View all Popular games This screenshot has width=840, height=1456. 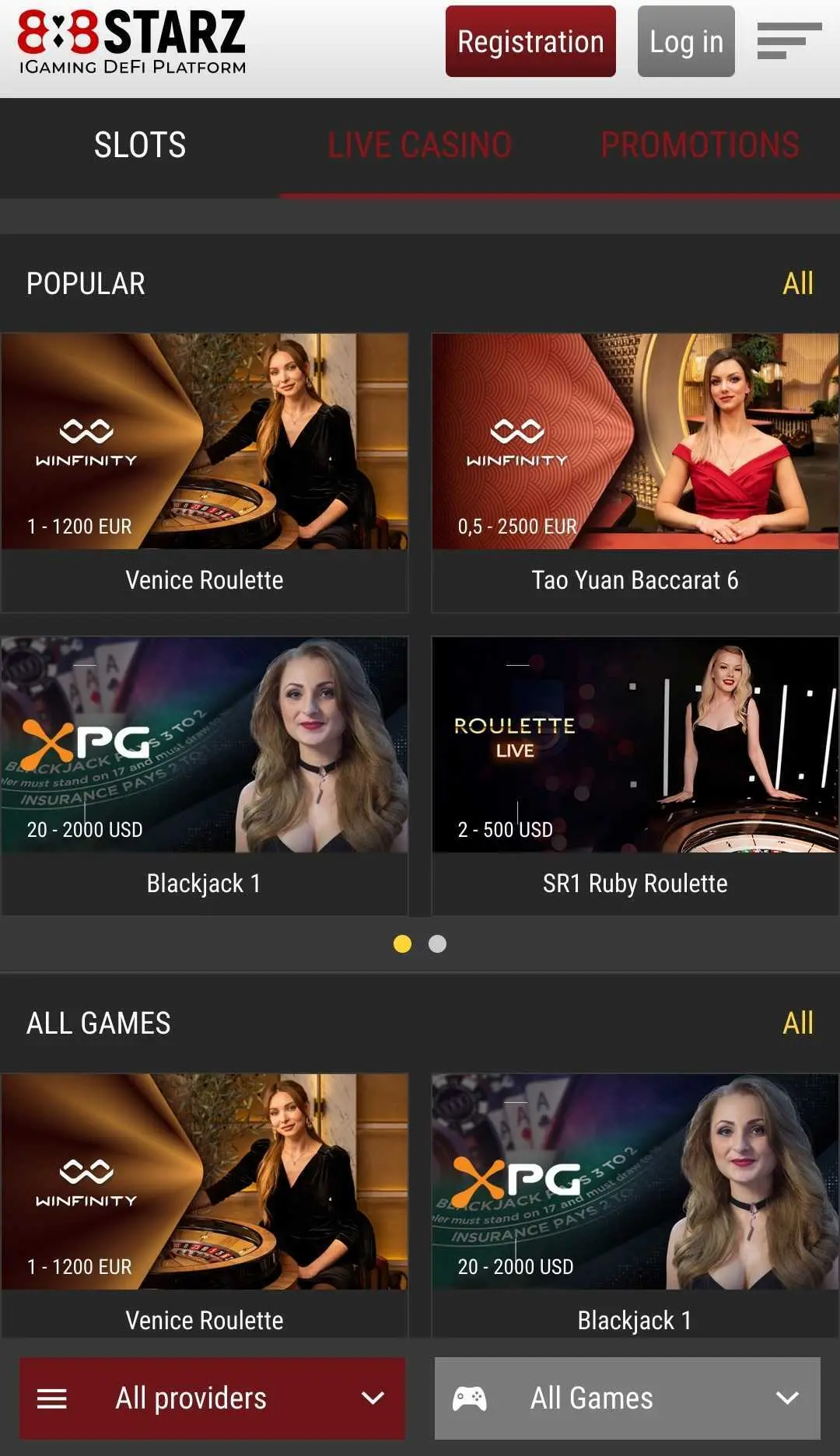pyautogui.click(x=798, y=284)
